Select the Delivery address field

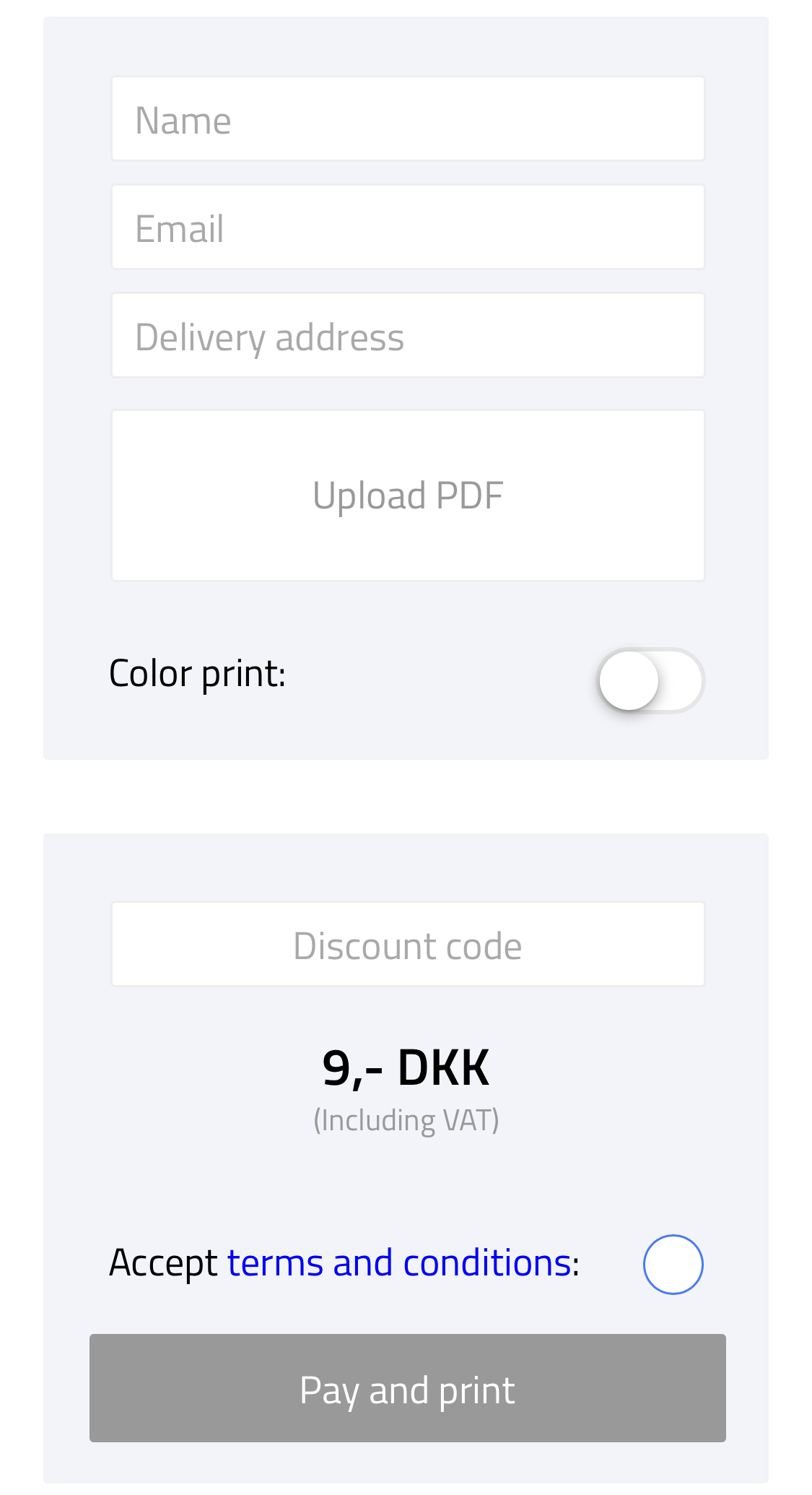408,336
